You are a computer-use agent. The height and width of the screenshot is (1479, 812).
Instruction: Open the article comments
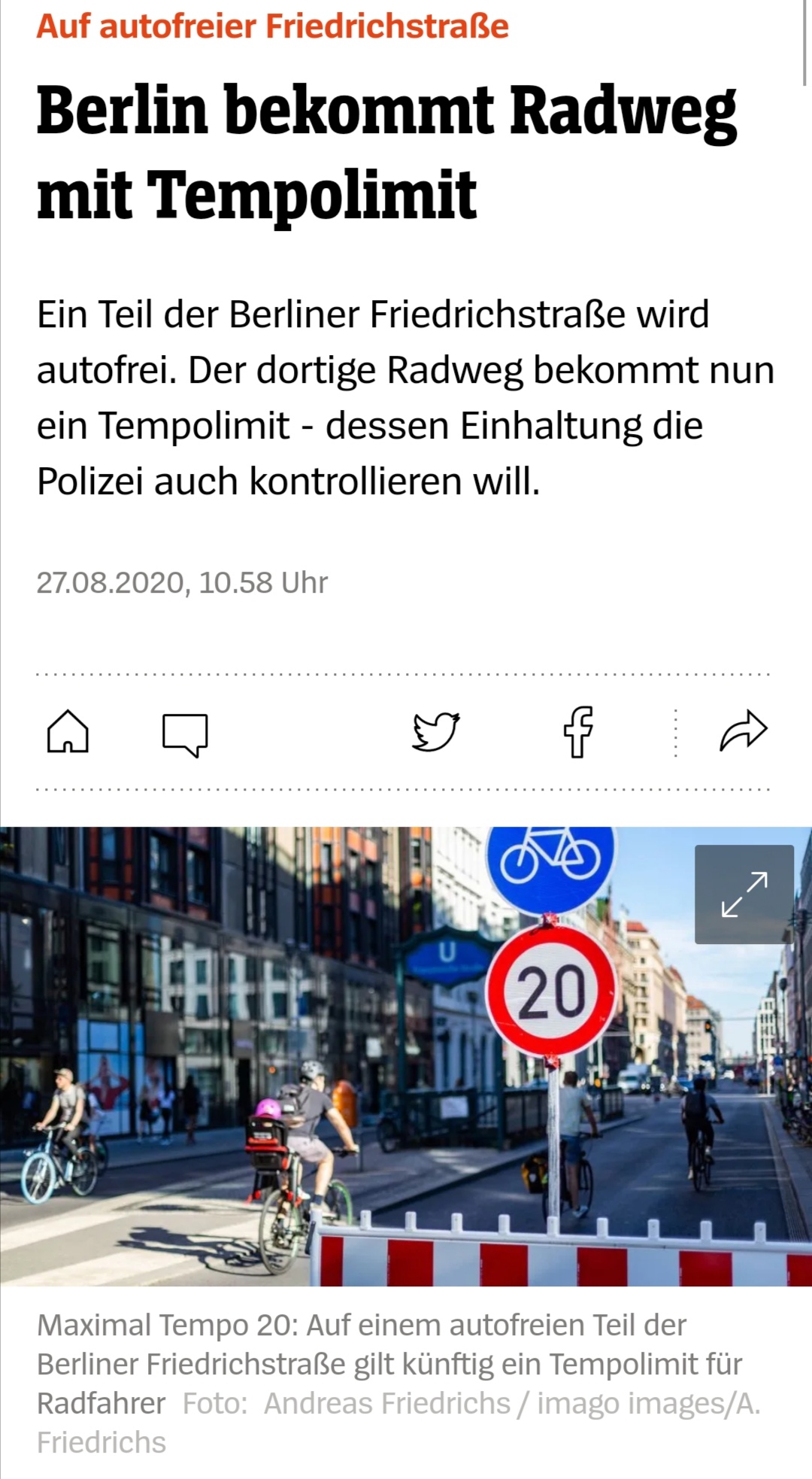(x=185, y=734)
